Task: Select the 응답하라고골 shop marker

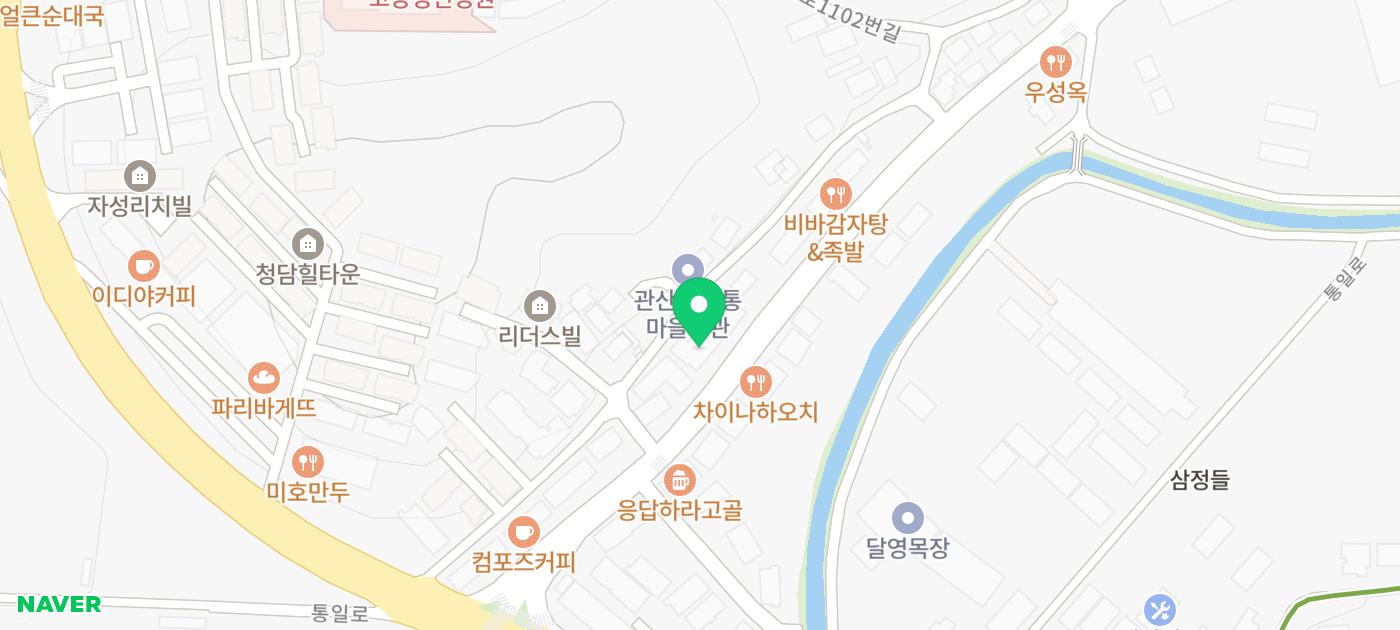Action: point(680,480)
